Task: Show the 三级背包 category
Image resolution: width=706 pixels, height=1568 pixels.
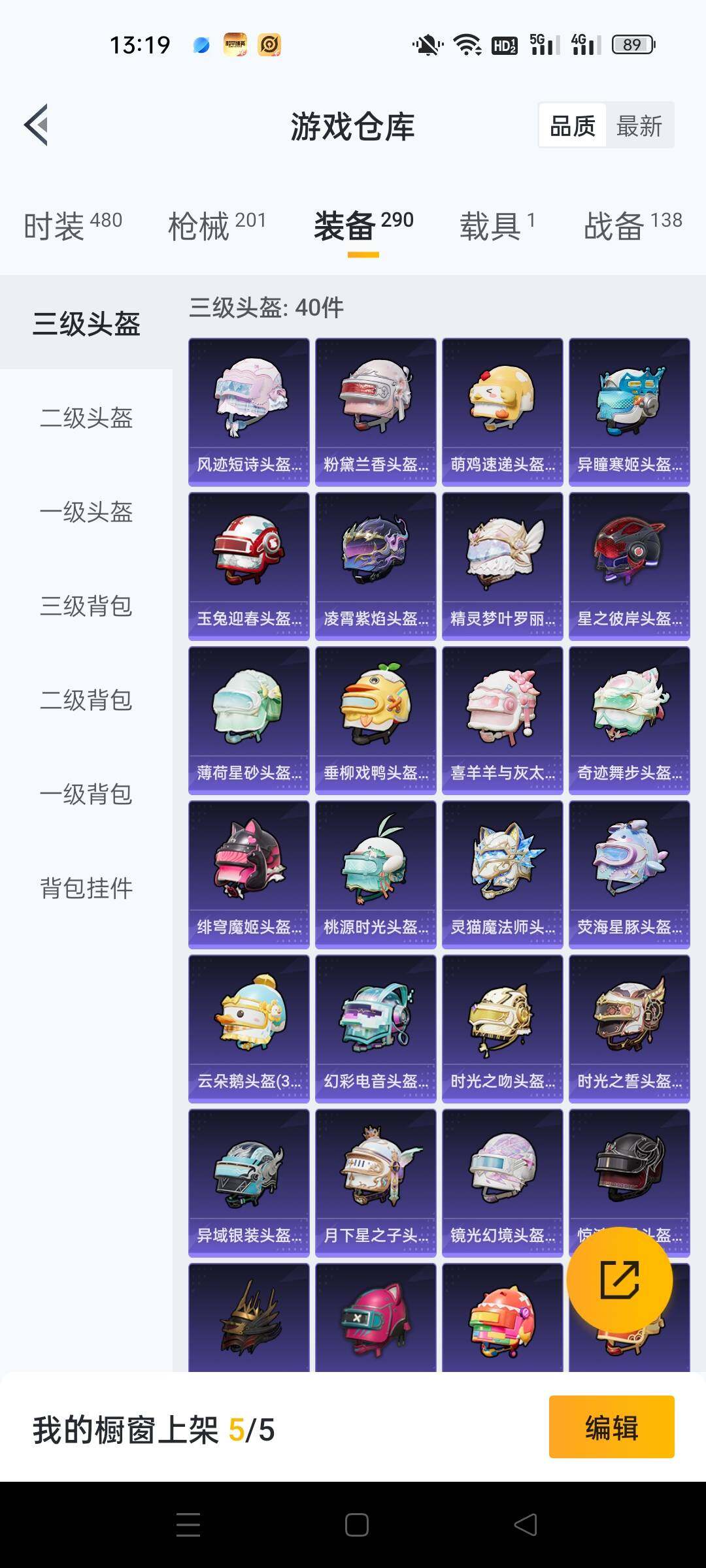Action: (86, 606)
